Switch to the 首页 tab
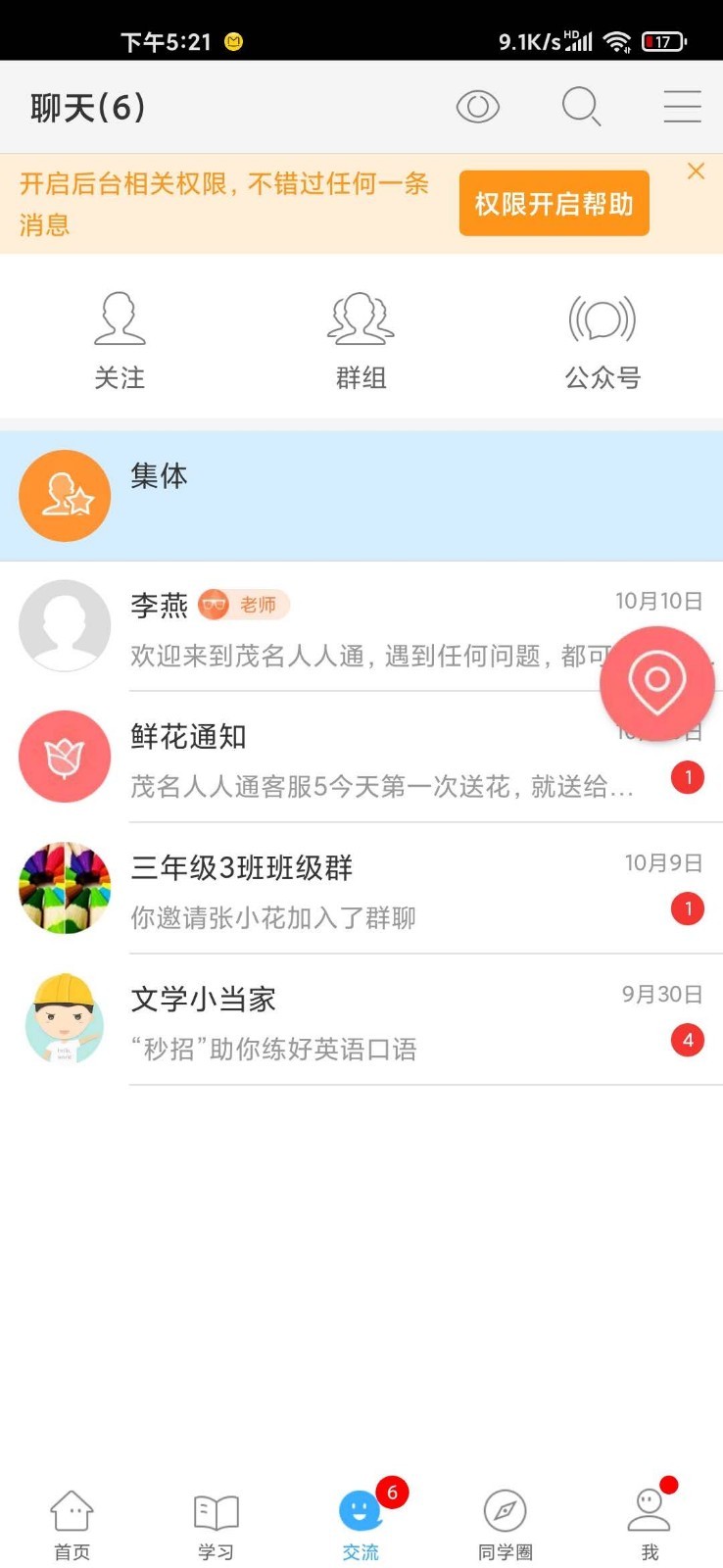Screen dimensions: 723x1568 click(72, 1525)
